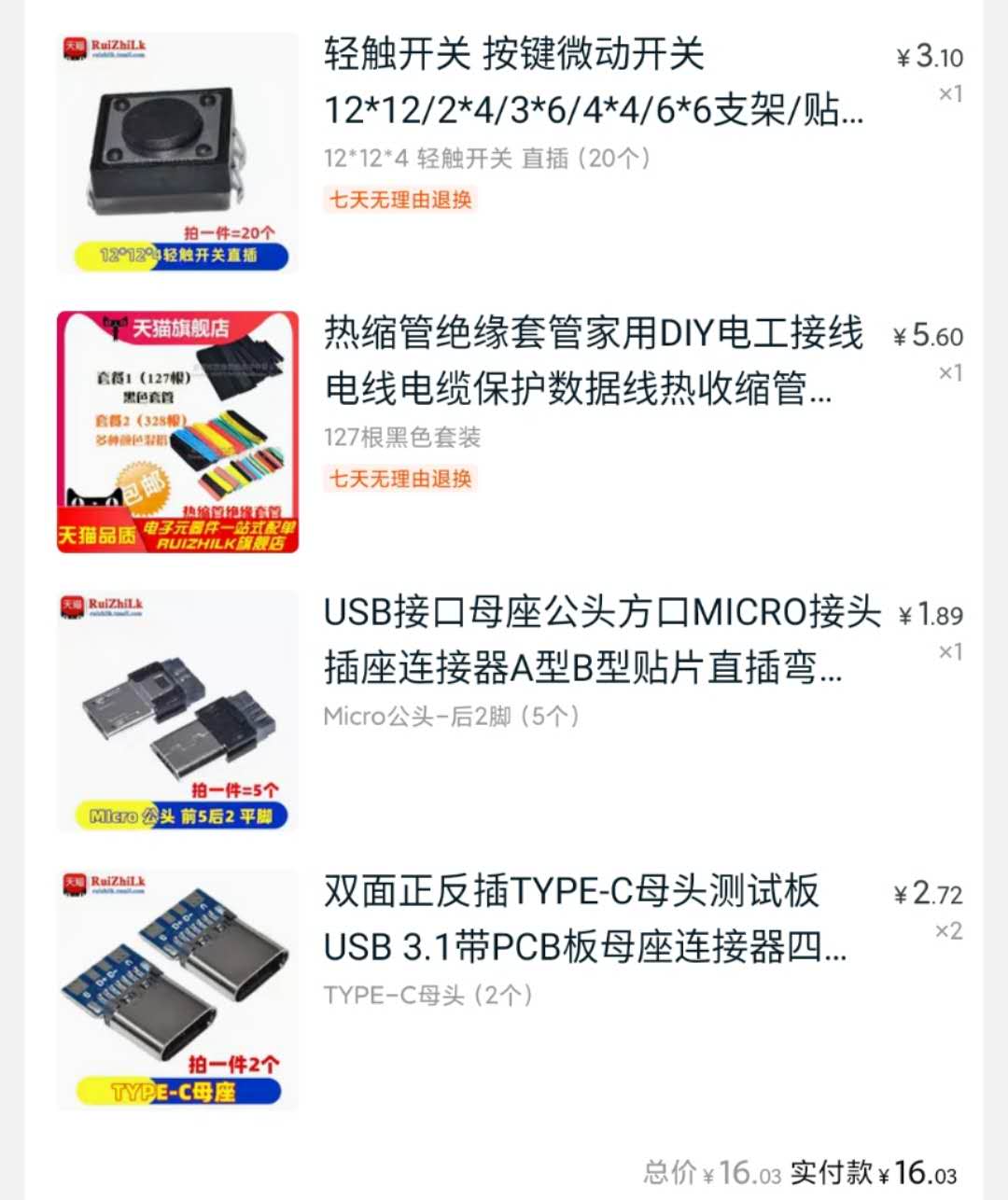The height and width of the screenshot is (1200, 1008).
Task: Click the store logo on the TYPE-C item image
Action: (103, 882)
